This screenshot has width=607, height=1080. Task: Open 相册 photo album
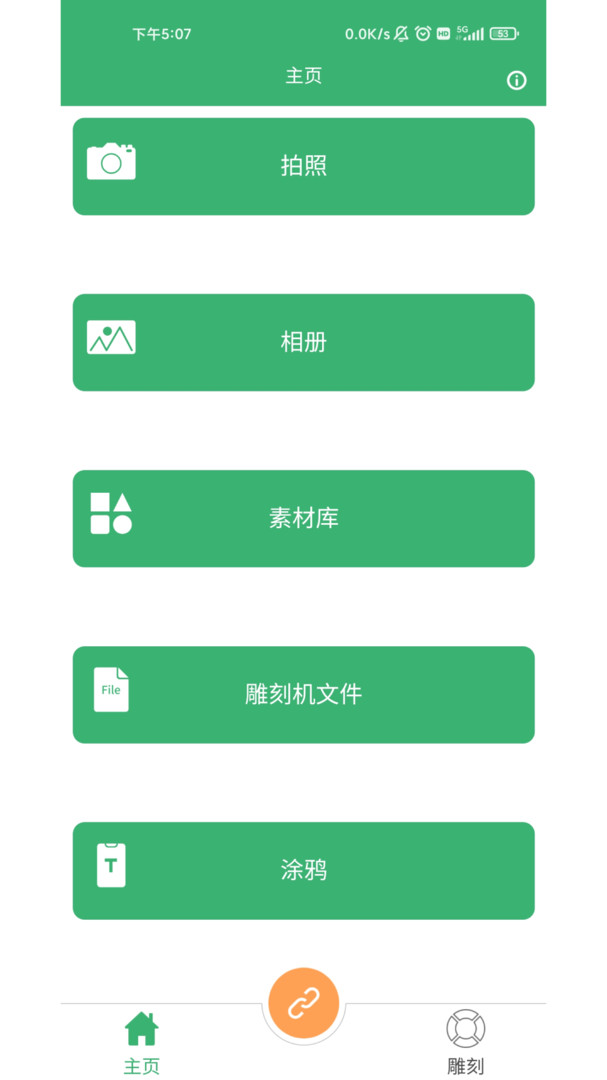point(303,342)
